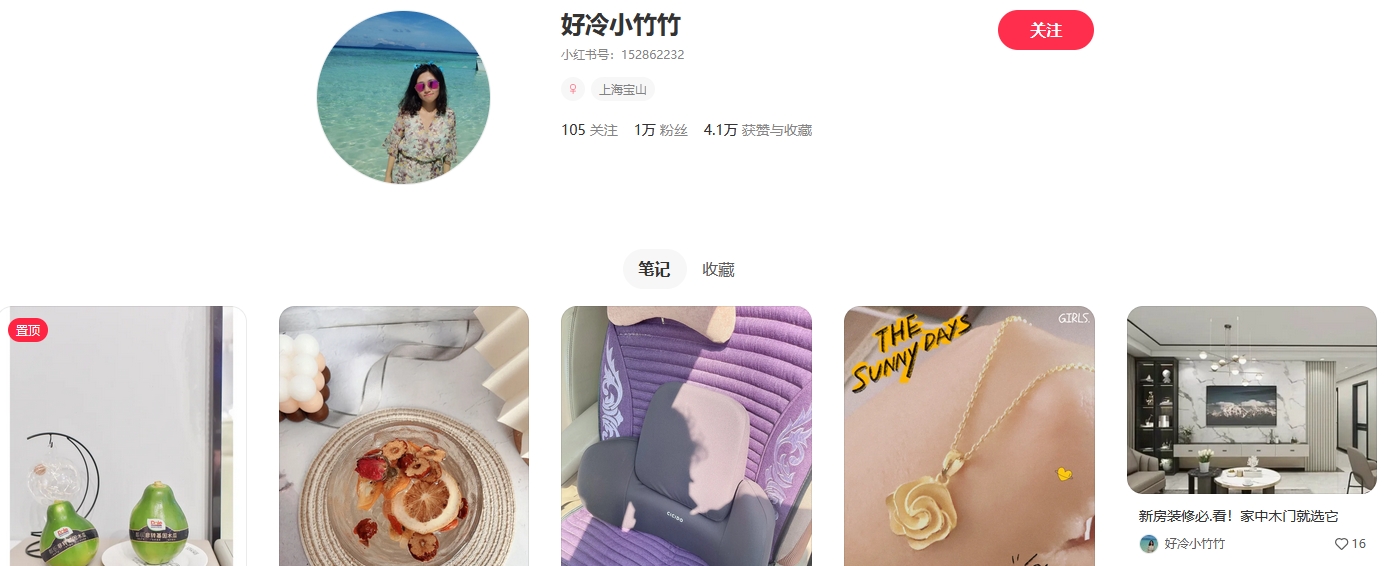1391x566 pixels.
Task: Select the 笔记 tab
Action: click(654, 269)
